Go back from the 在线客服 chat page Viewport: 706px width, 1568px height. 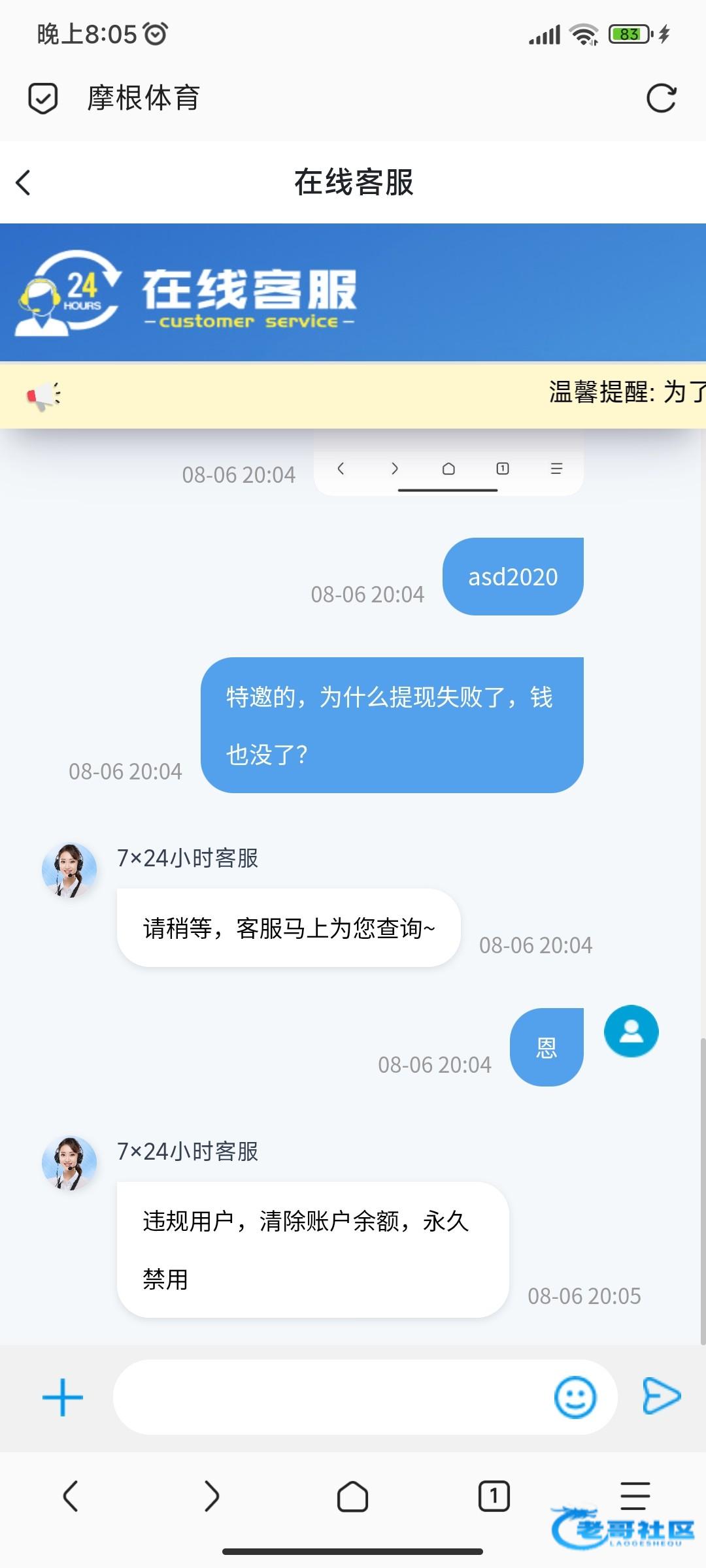click(x=24, y=183)
